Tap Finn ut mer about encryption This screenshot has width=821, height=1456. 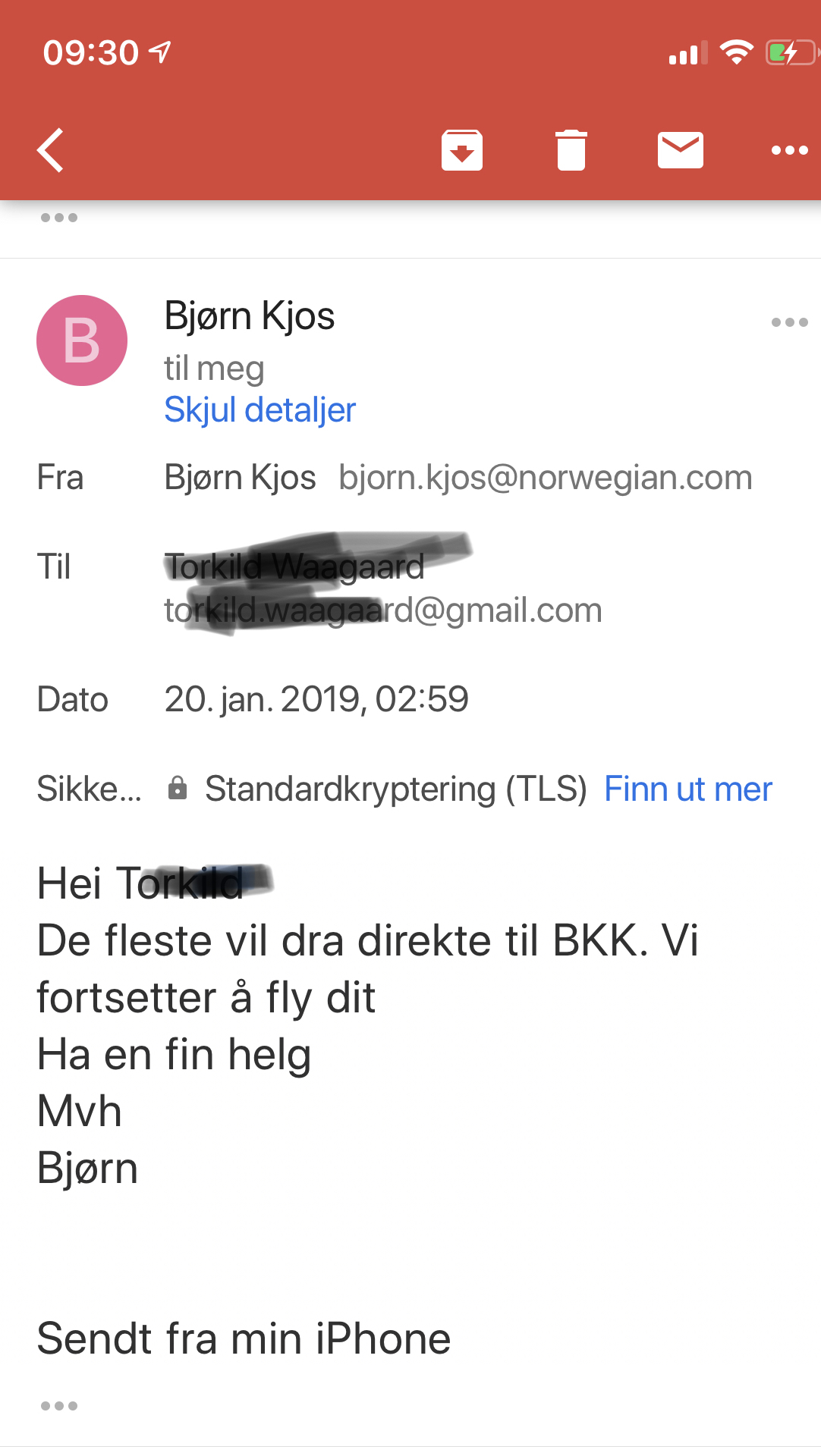(x=688, y=789)
